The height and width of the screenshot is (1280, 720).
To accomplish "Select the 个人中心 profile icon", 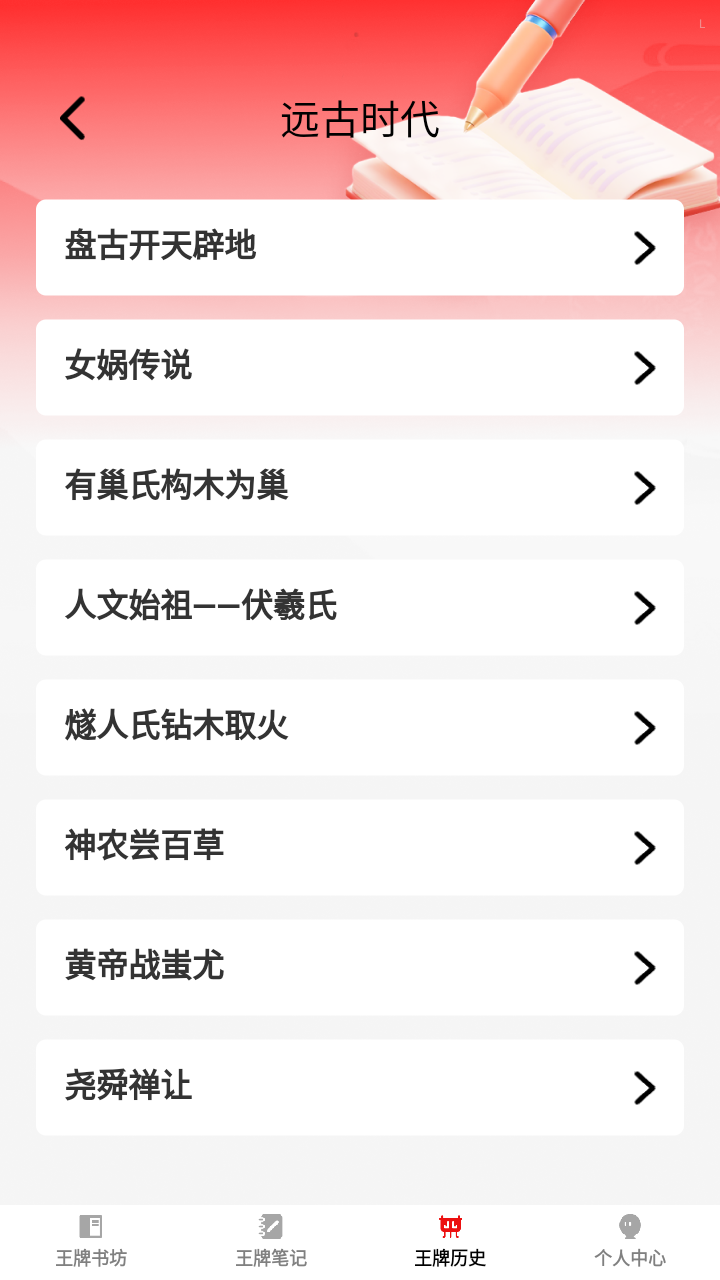I will pos(629,1225).
